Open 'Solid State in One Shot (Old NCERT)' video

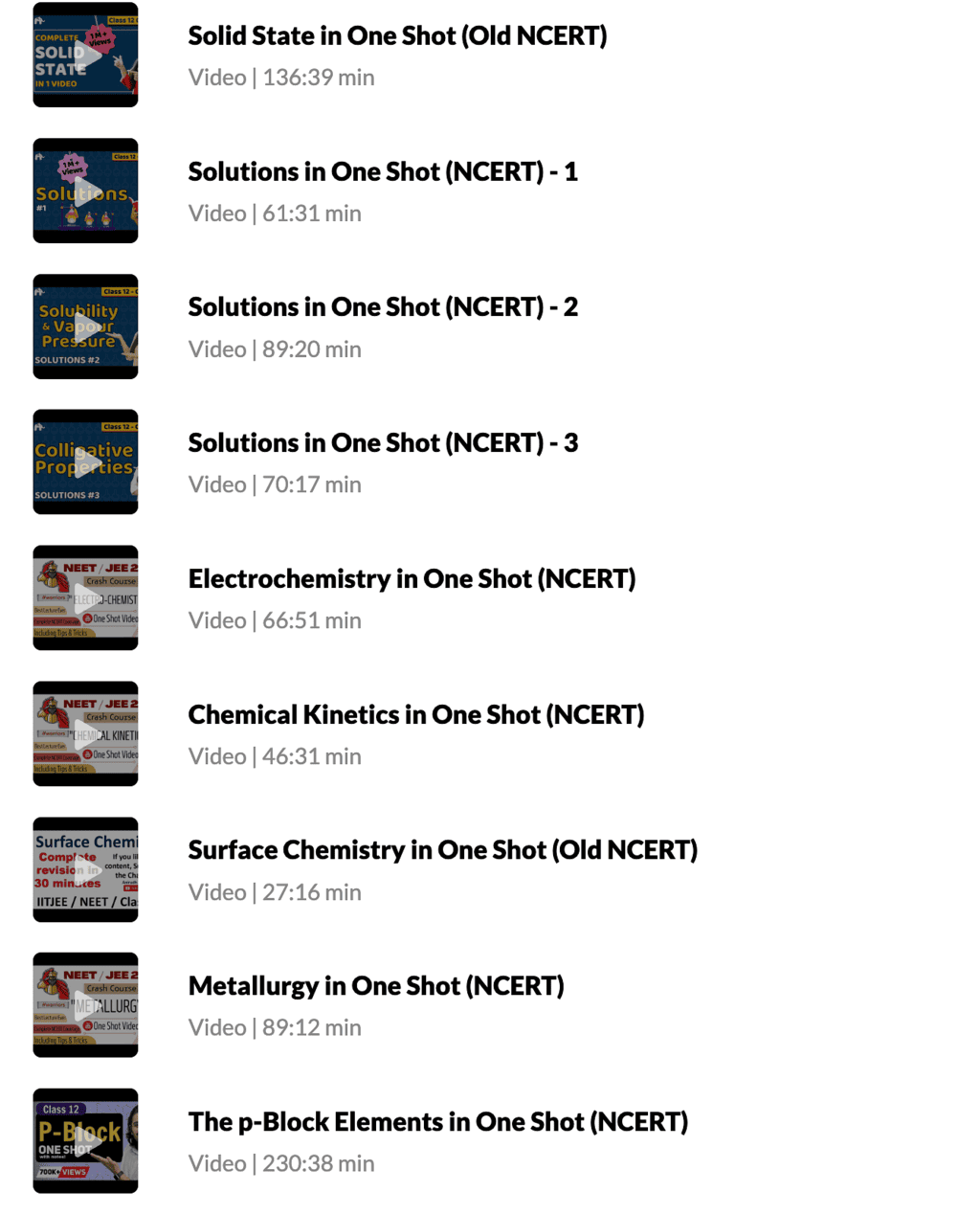point(398,35)
